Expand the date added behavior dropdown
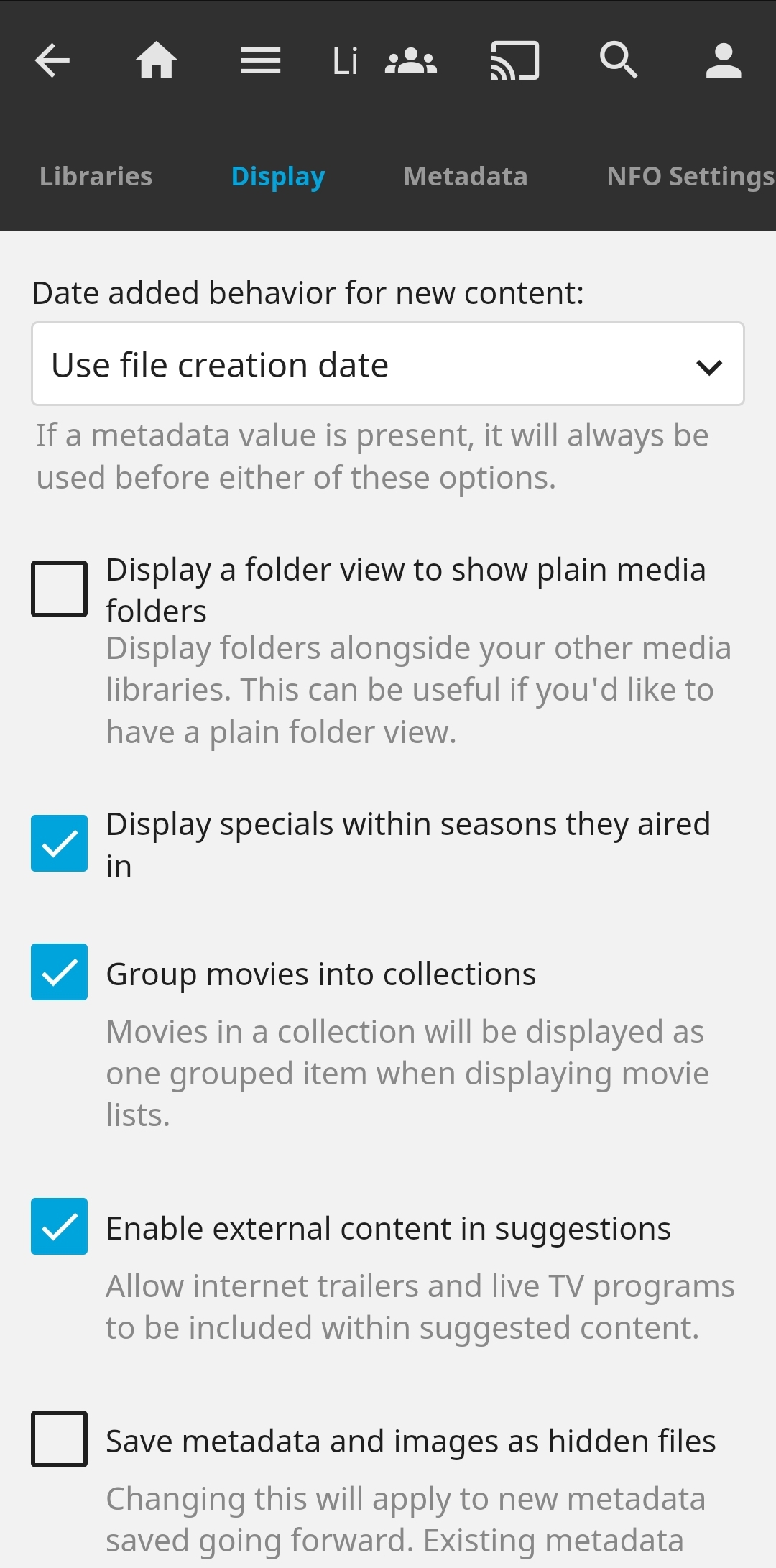 click(388, 364)
